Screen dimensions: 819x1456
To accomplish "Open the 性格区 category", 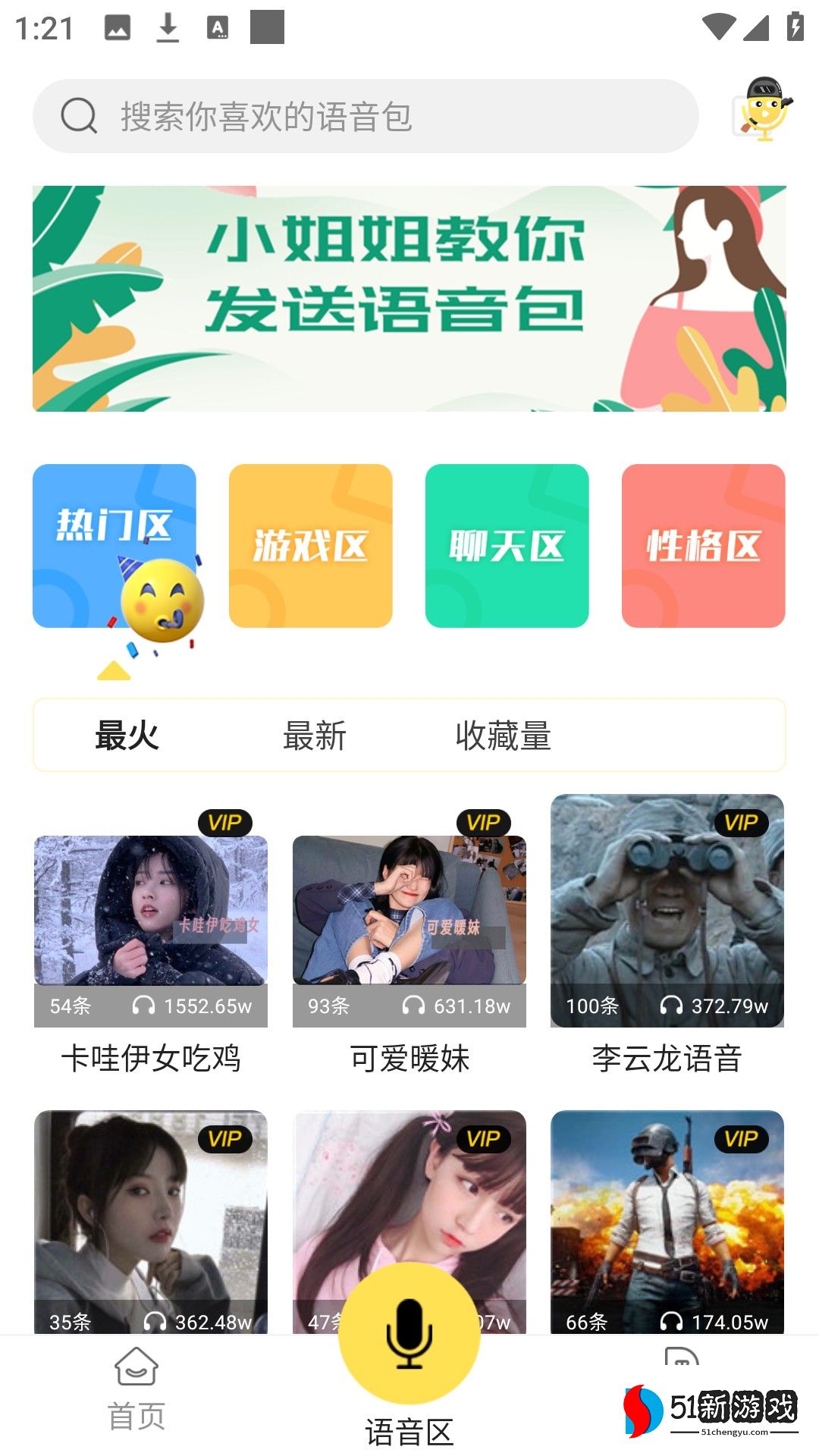I will pyautogui.click(x=703, y=545).
